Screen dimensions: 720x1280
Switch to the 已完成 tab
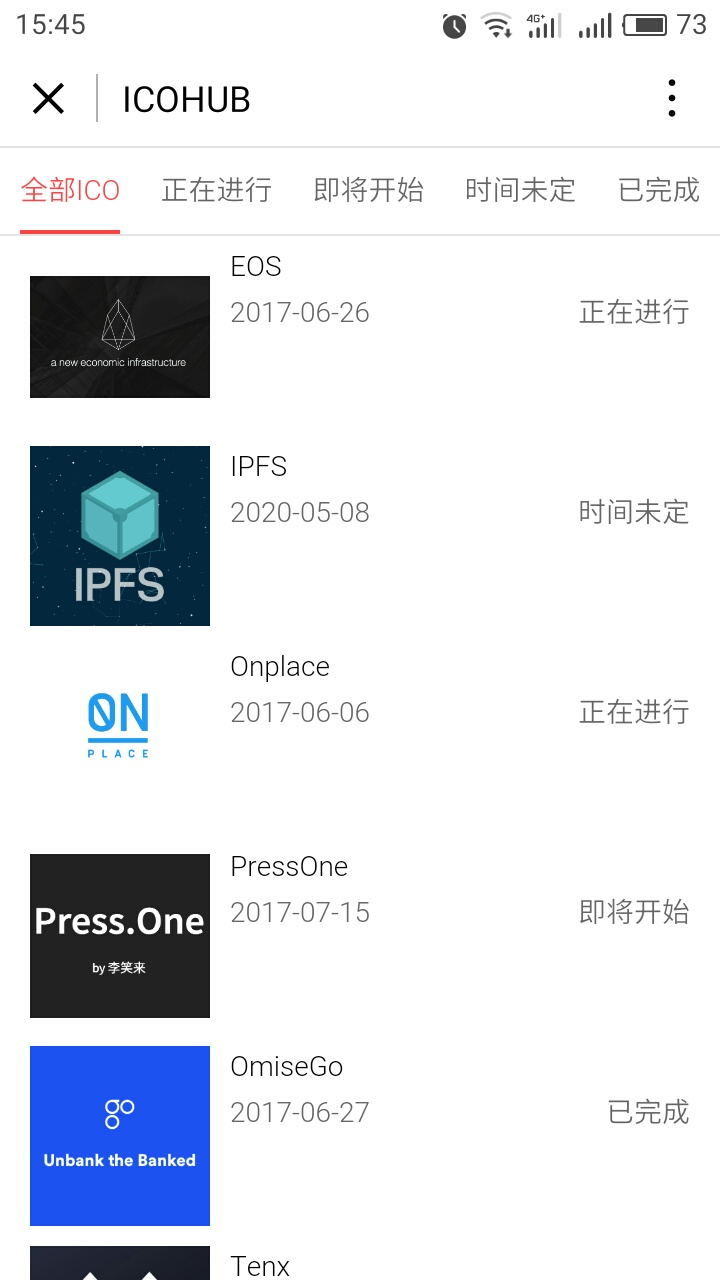tap(659, 190)
